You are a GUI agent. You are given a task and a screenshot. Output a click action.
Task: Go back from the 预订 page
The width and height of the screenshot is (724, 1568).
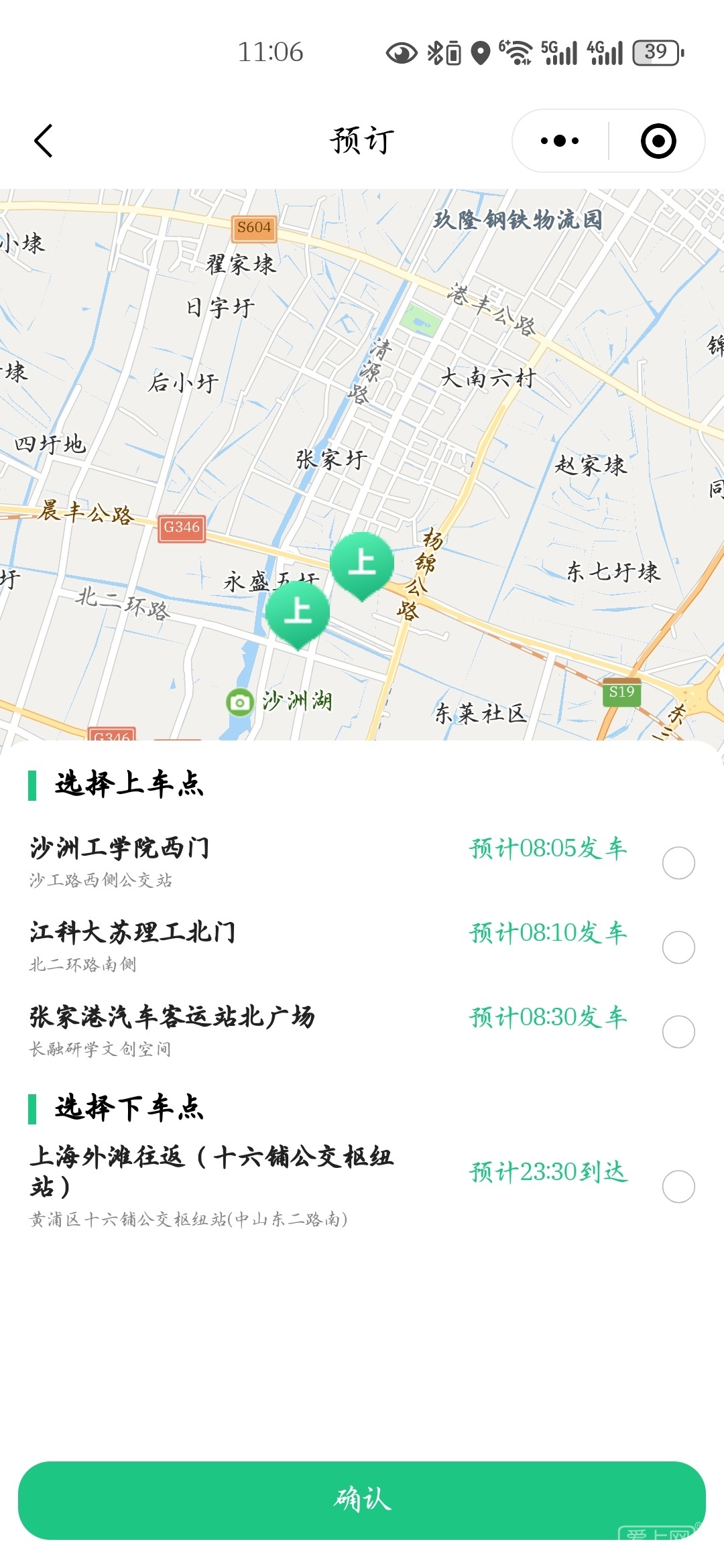(x=44, y=141)
